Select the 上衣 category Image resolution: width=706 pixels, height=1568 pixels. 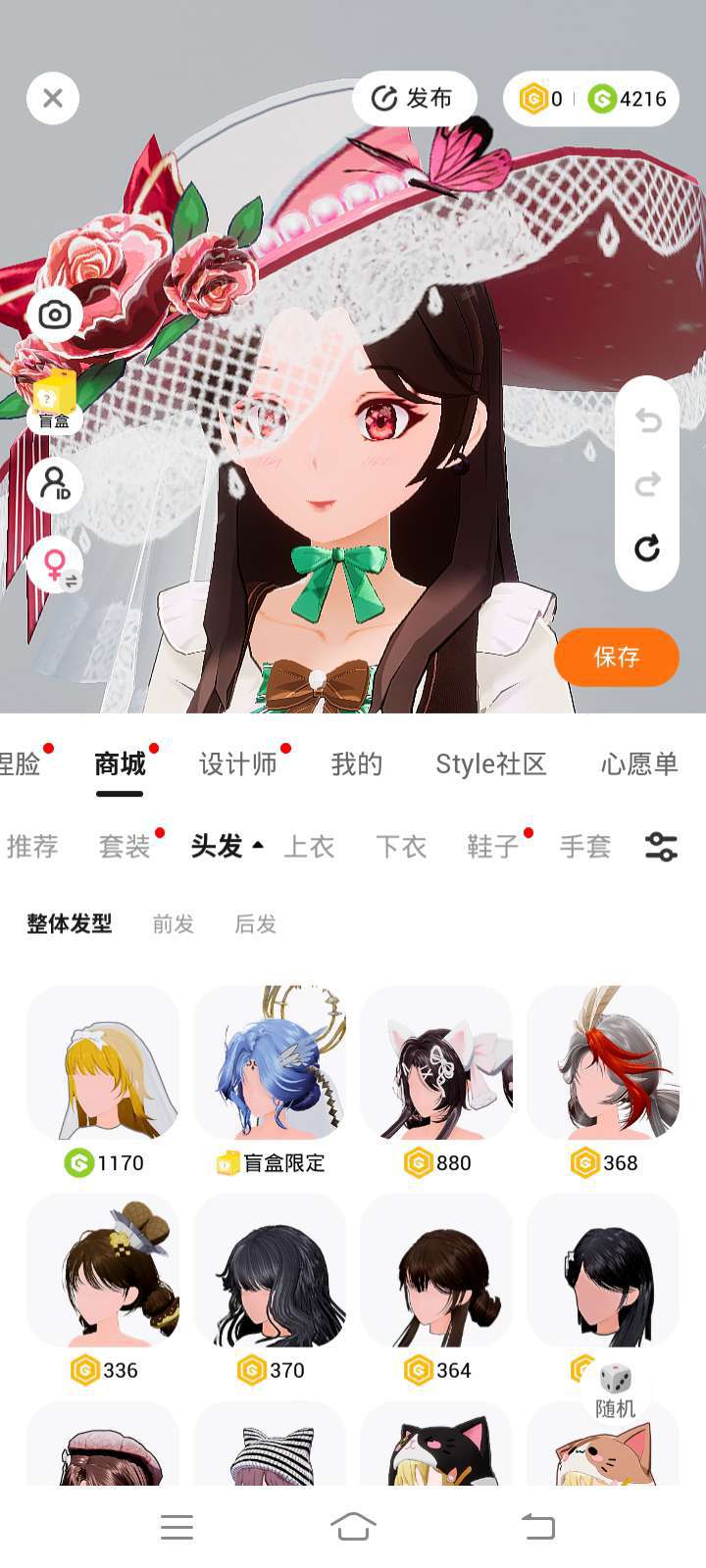309,847
